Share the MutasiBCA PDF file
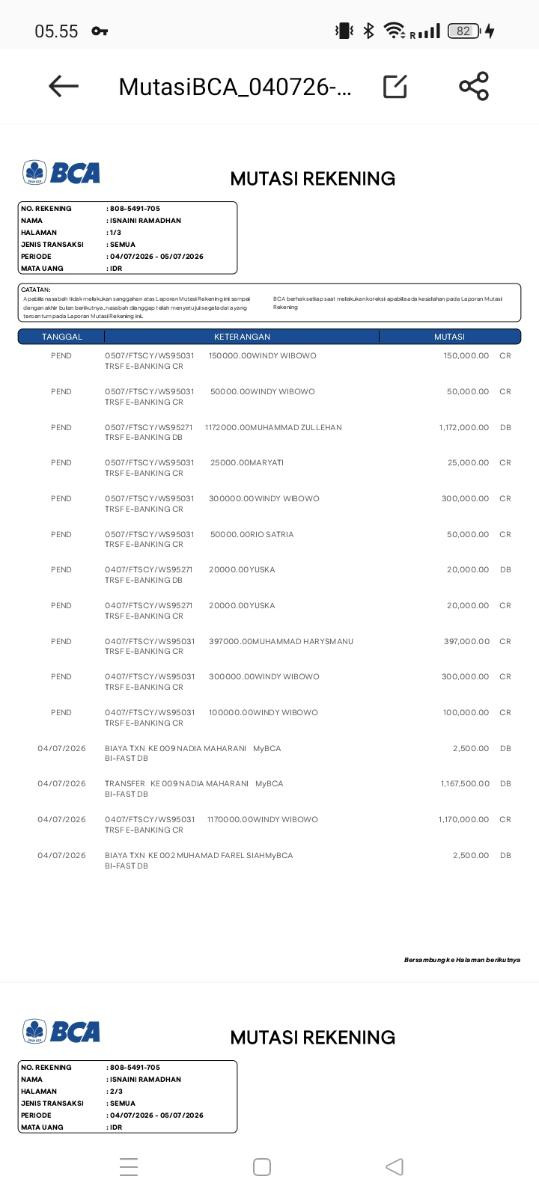 (473, 87)
